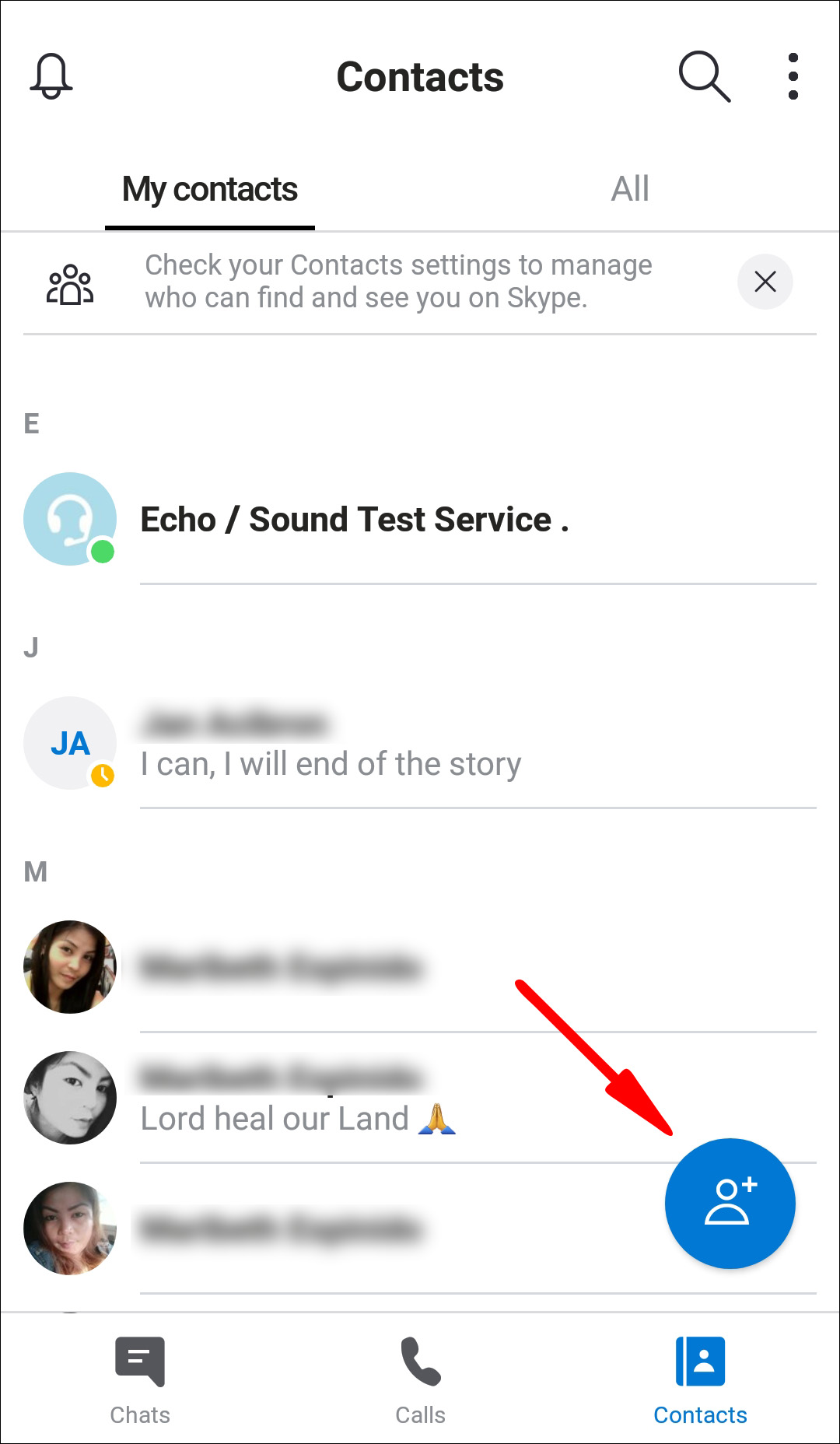840x1444 pixels.
Task: Go to the Calls tab
Action: pos(420,1380)
